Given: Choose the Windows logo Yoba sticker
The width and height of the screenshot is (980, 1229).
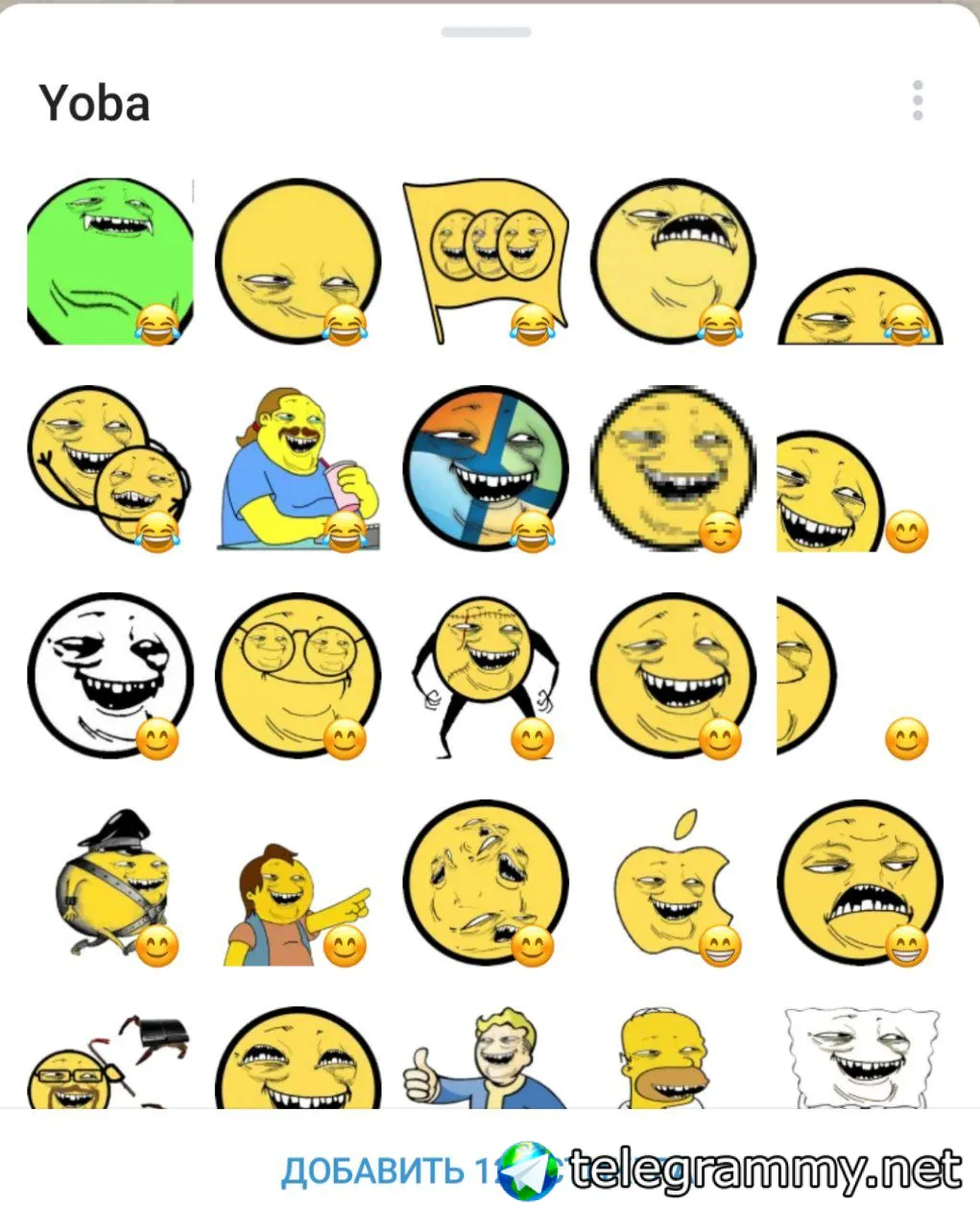Looking at the screenshot, I should (x=485, y=468).
